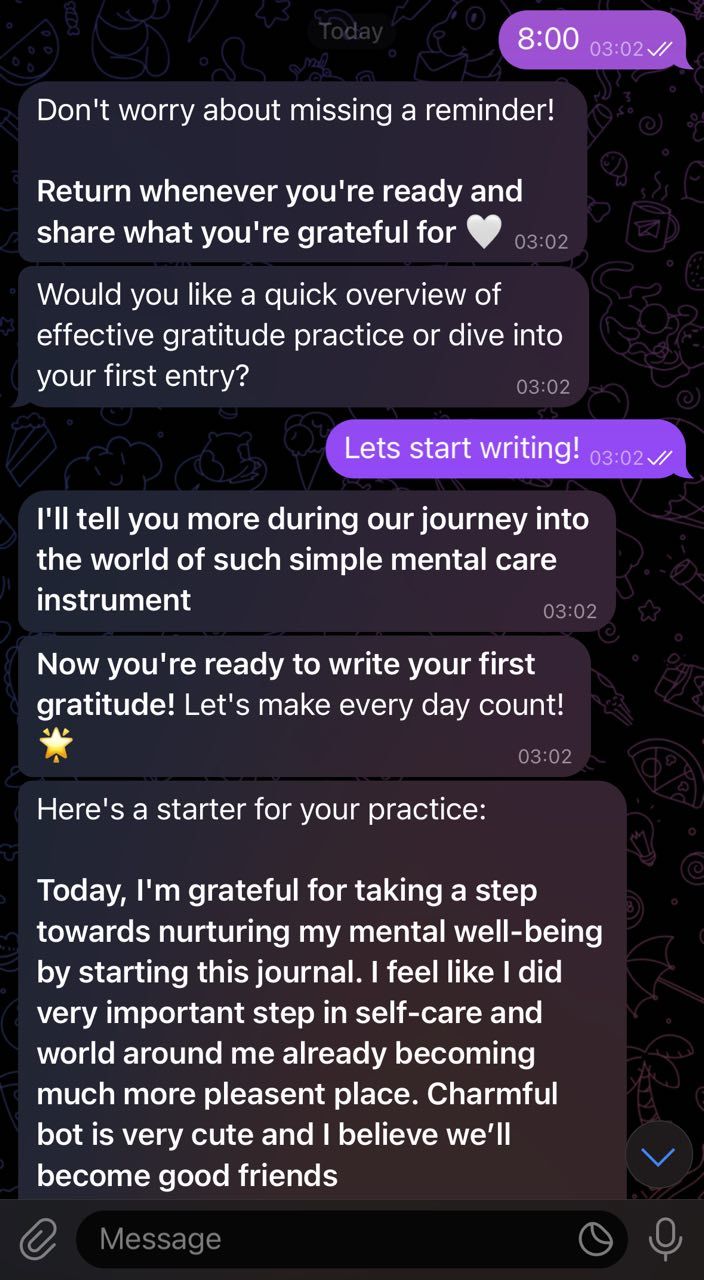Tap the microphone to record voice
The image size is (704, 1280).
coord(665,1240)
